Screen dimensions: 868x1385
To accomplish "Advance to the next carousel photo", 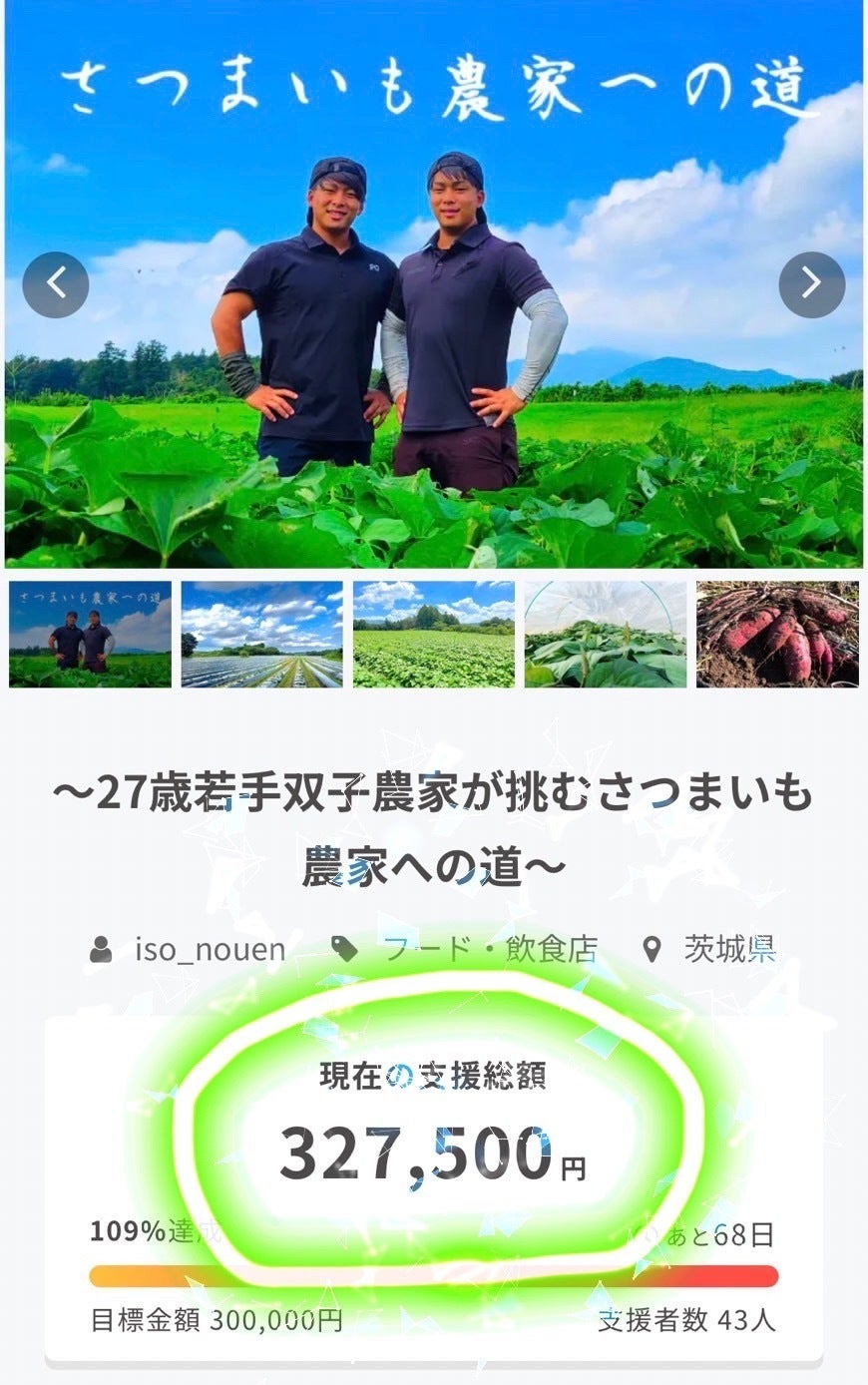I will tap(811, 285).
